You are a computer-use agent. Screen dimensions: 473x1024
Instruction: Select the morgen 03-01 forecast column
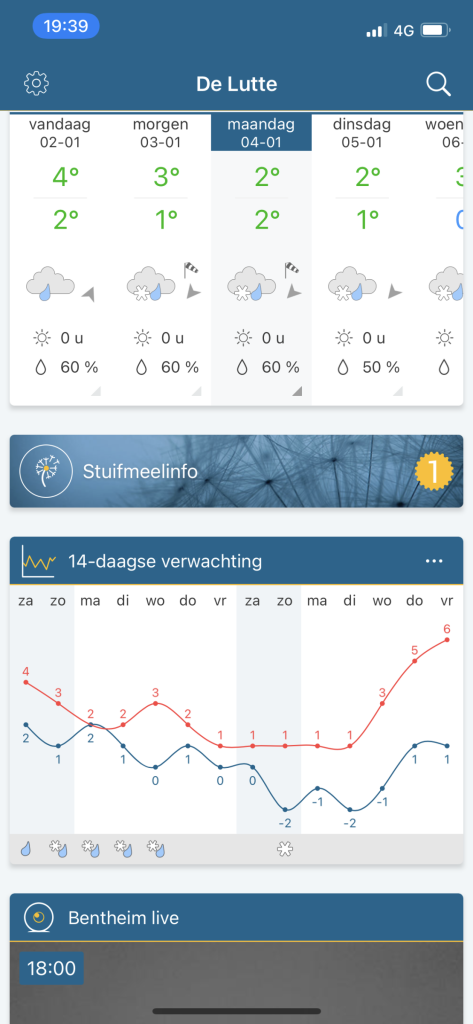point(161,259)
